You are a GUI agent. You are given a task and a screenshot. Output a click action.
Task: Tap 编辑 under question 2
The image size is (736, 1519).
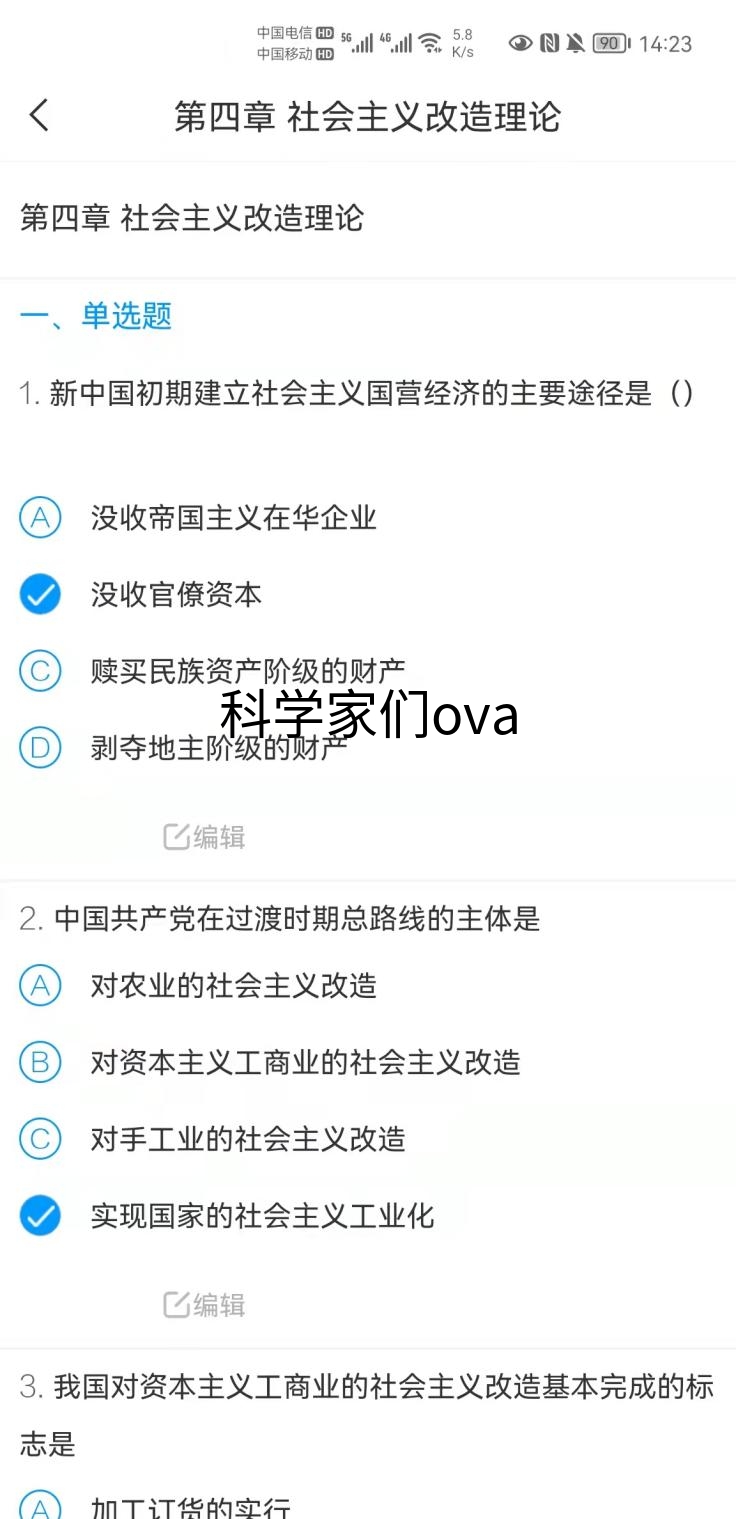pos(205,1305)
